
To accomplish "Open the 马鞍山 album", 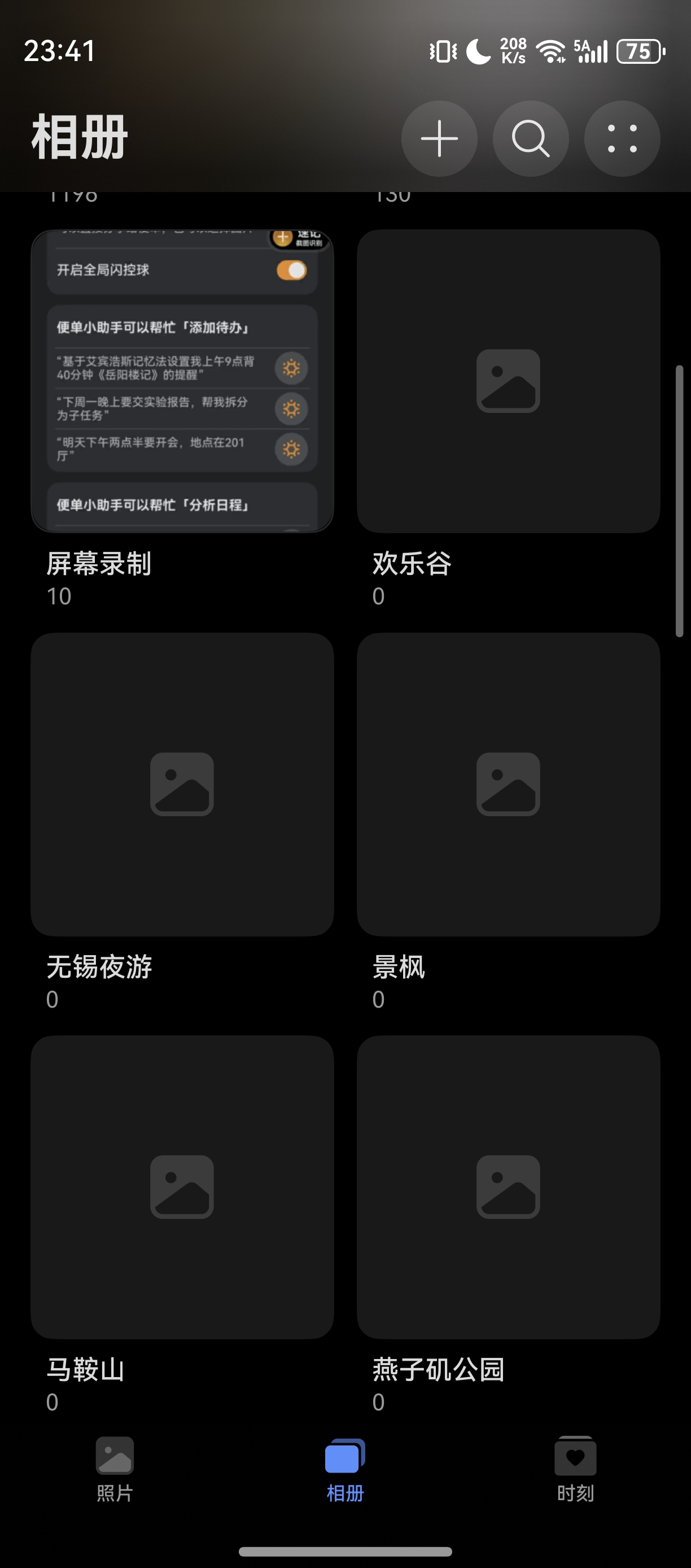I will [182, 1187].
